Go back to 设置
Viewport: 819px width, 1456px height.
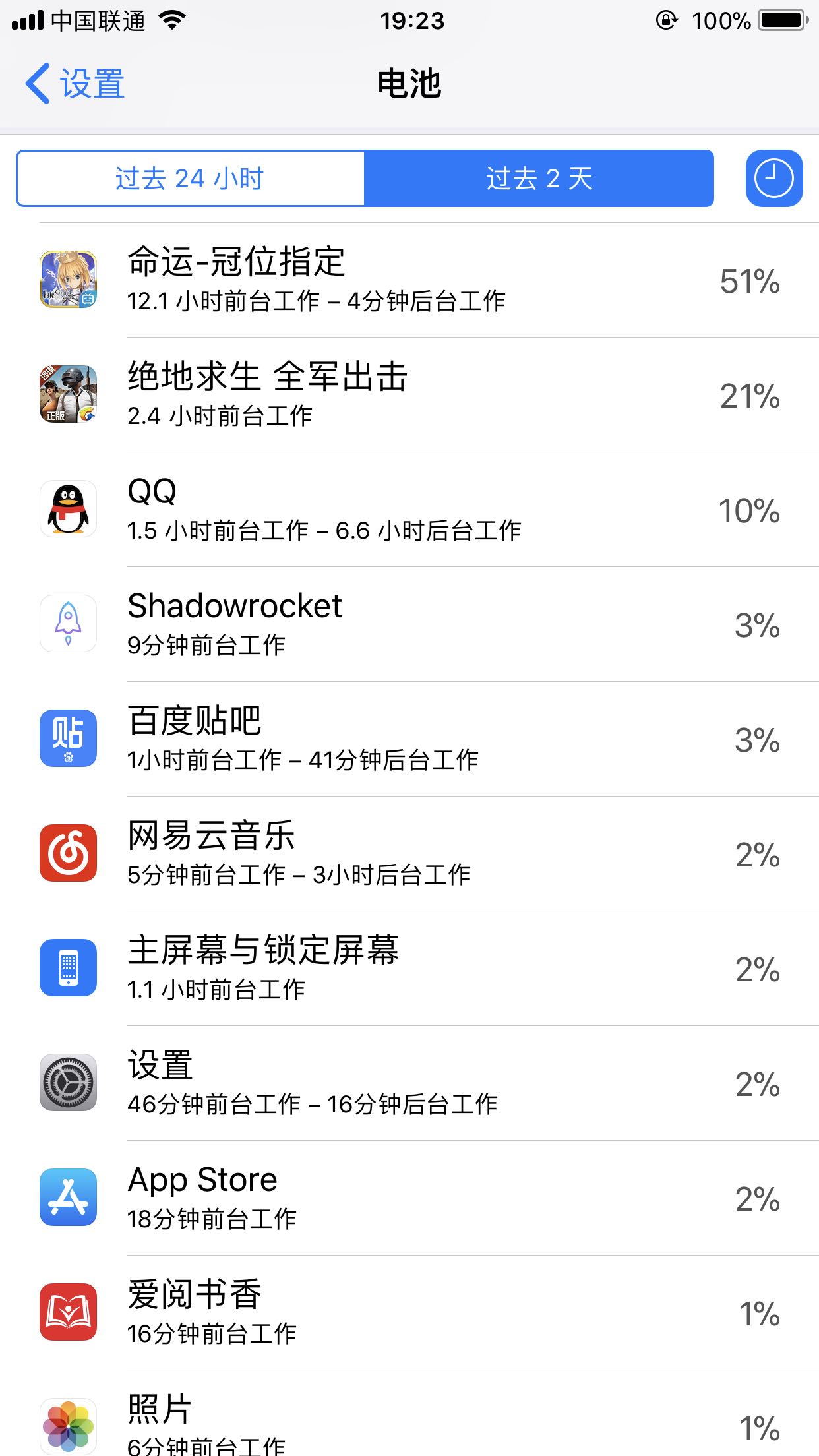point(75,84)
